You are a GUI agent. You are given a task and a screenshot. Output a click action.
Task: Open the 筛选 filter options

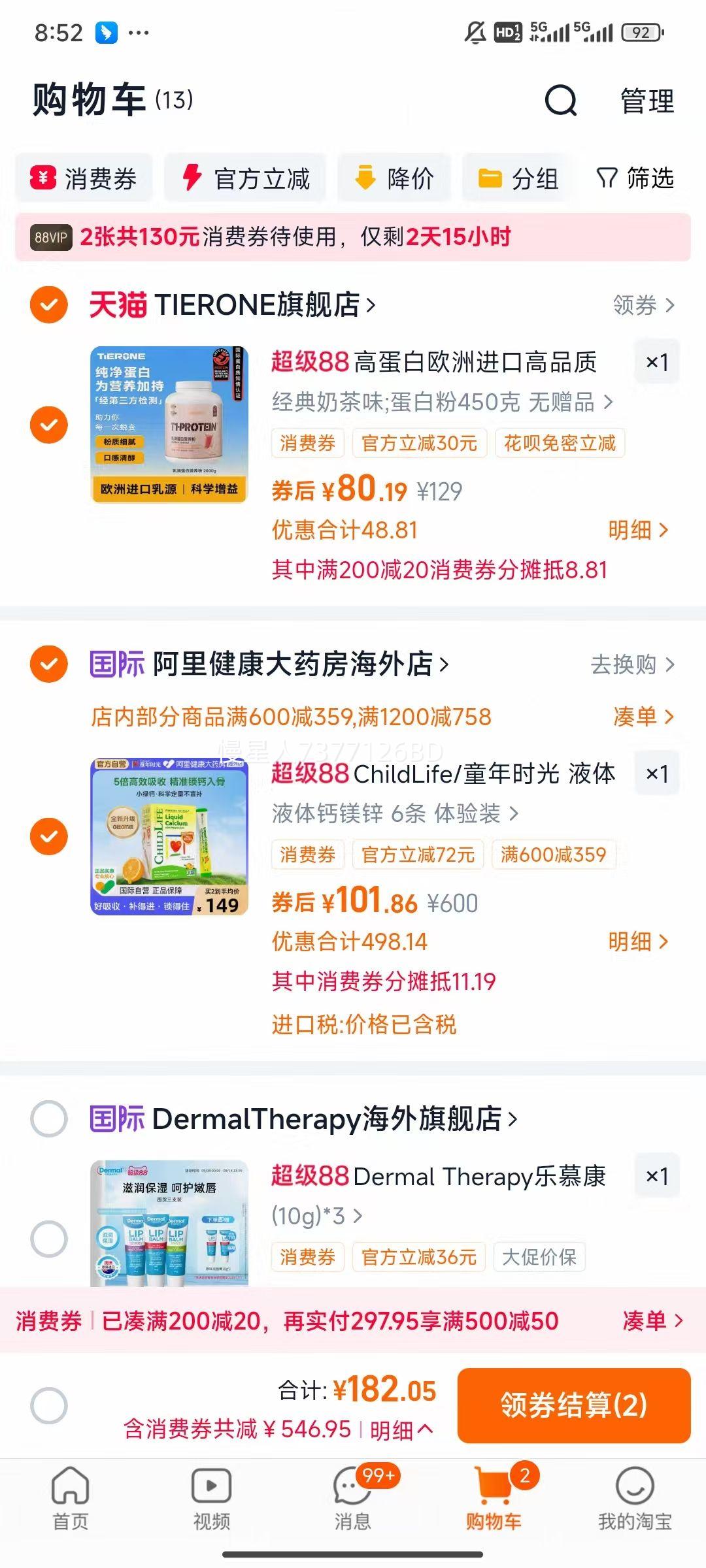coord(635,178)
